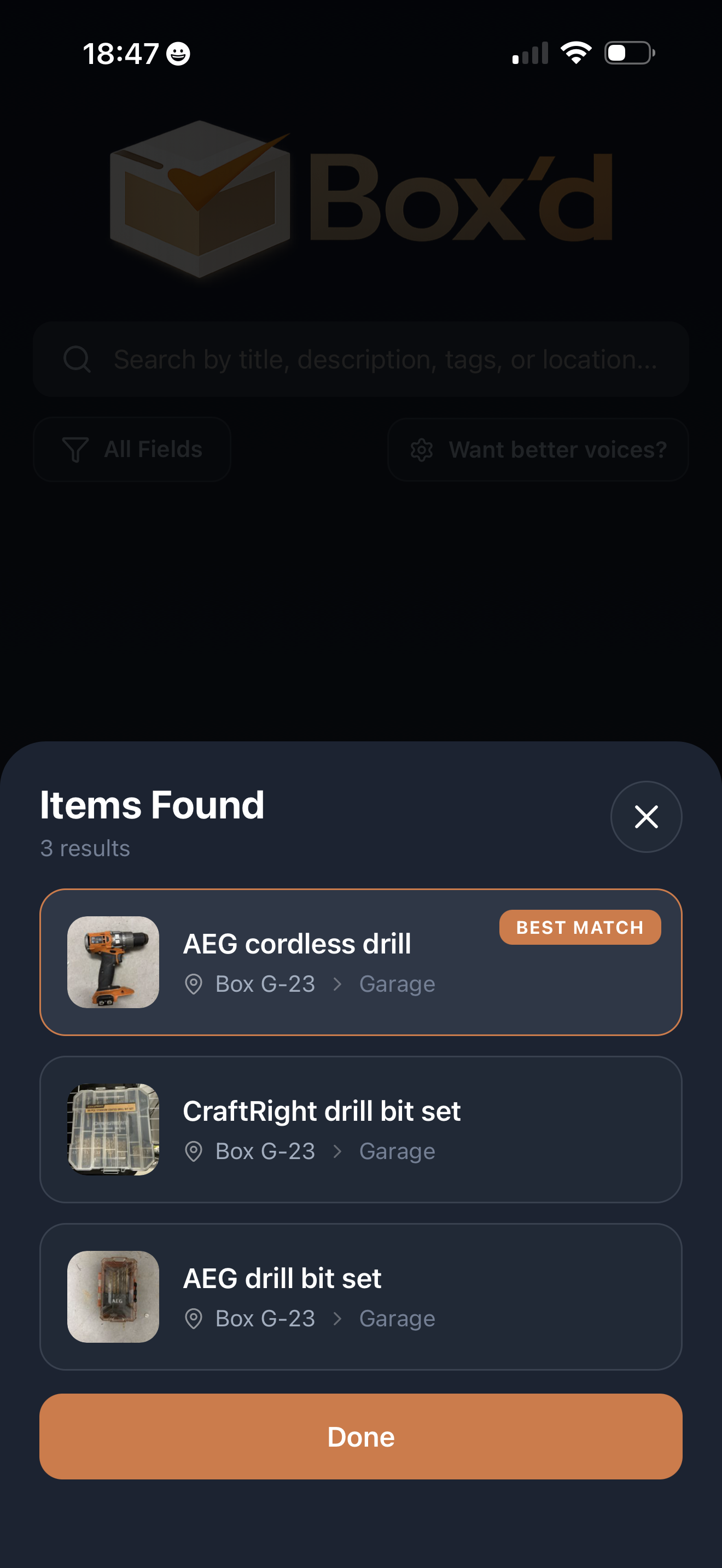Click the location pin on CraftRight drill bit set
The width and height of the screenshot is (722, 1568).
(194, 1151)
